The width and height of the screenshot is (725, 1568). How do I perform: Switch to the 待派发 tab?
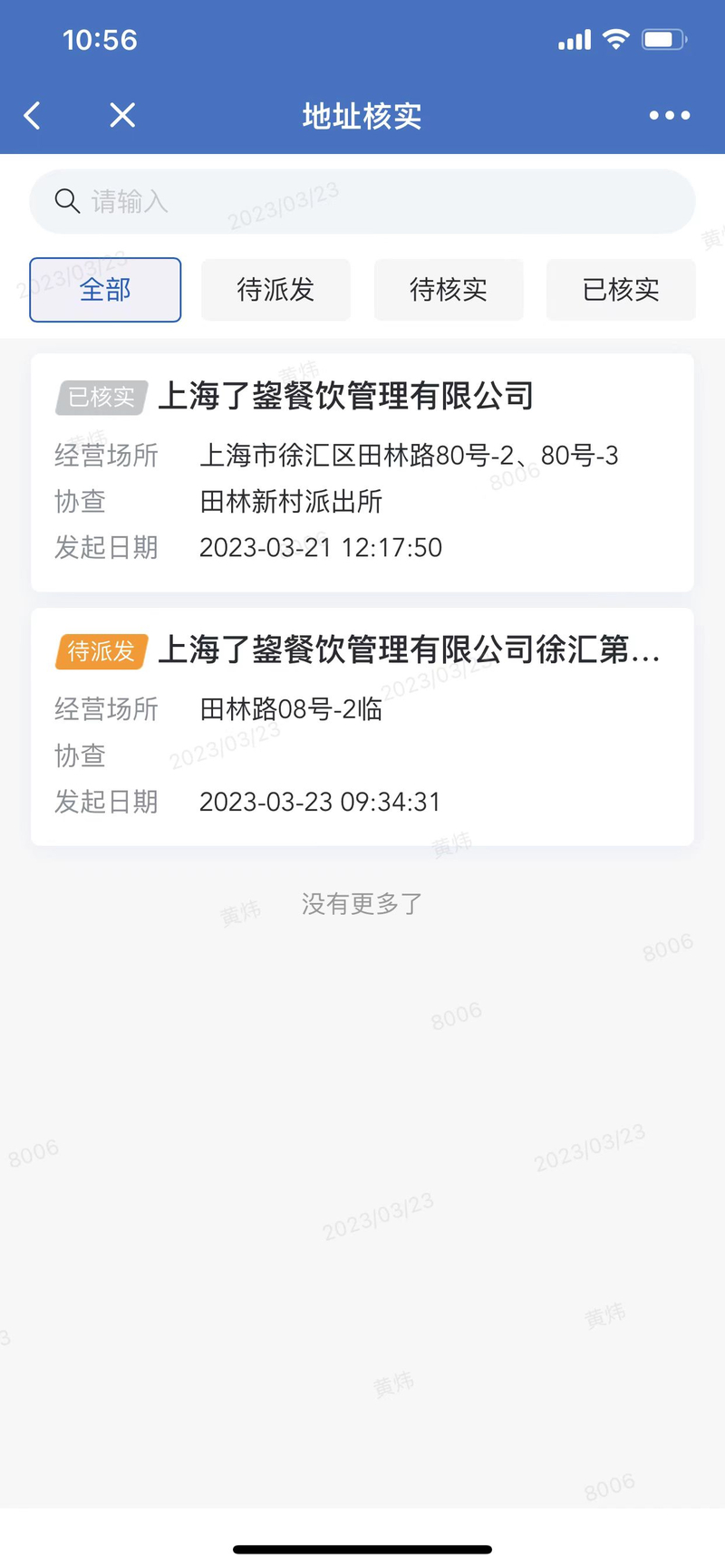pyautogui.click(x=275, y=290)
